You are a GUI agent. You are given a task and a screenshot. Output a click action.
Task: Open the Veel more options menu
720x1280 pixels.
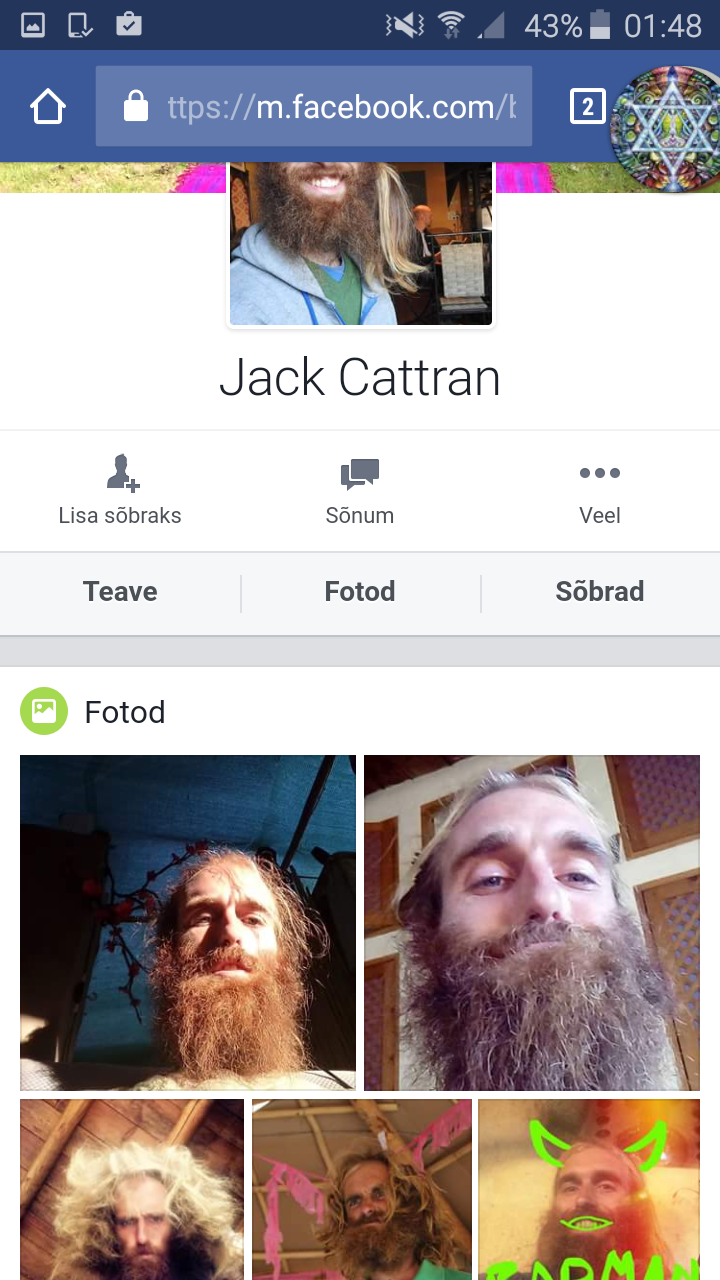[x=600, y=490]
